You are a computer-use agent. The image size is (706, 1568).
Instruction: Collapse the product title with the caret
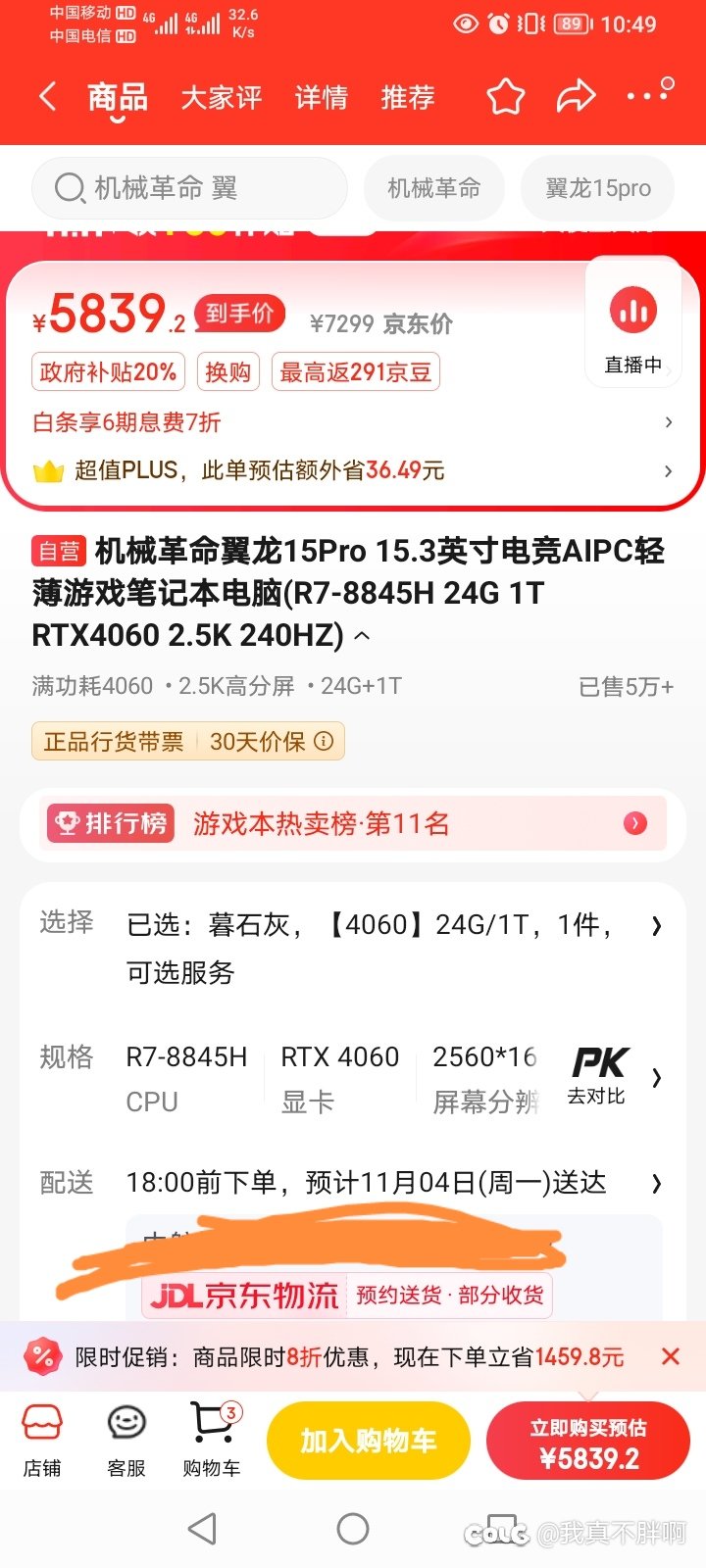pos(362,636)
